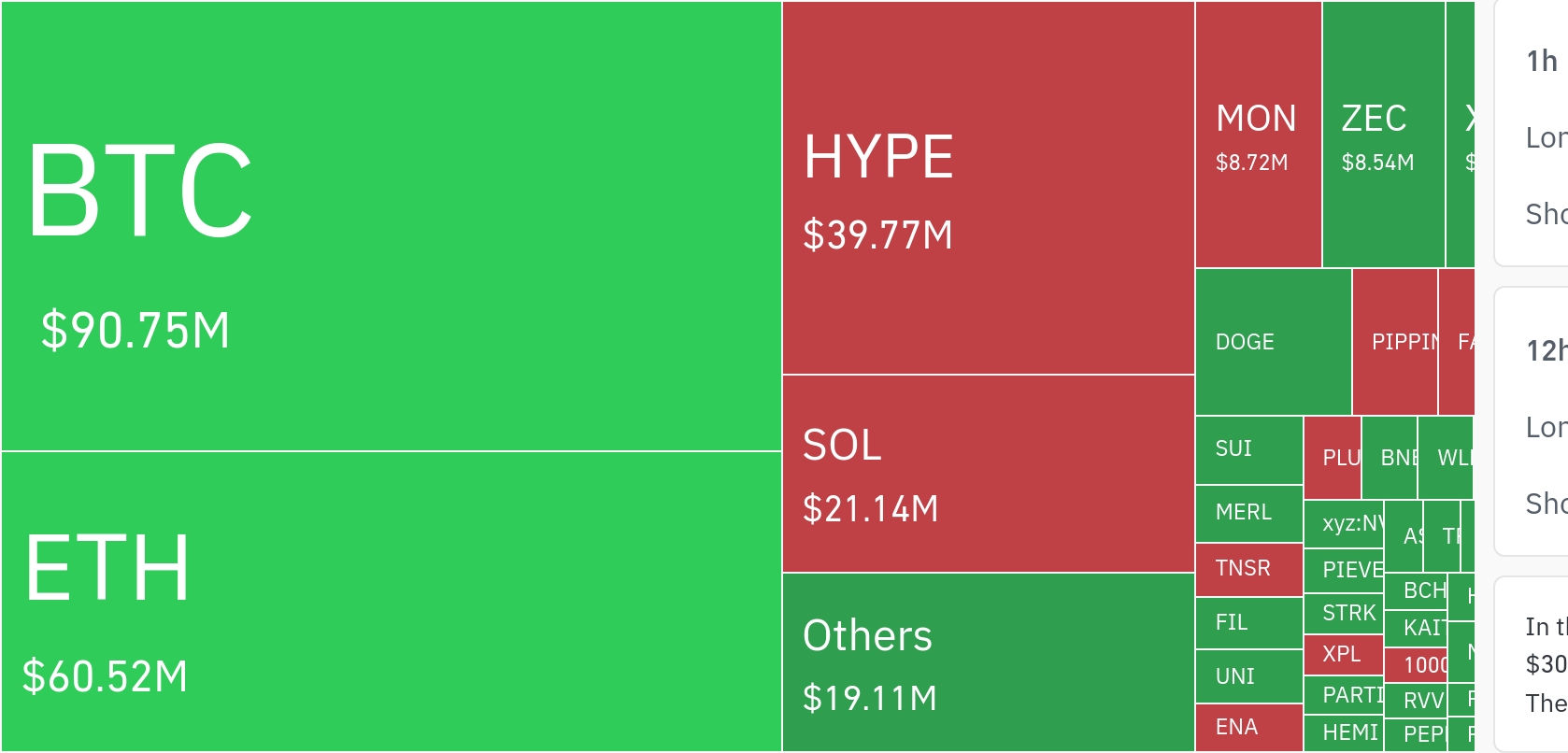Viewport: 1568px width, 753px height.
Task: Tap the TNSR tile
Action: tap(1248, 569)
